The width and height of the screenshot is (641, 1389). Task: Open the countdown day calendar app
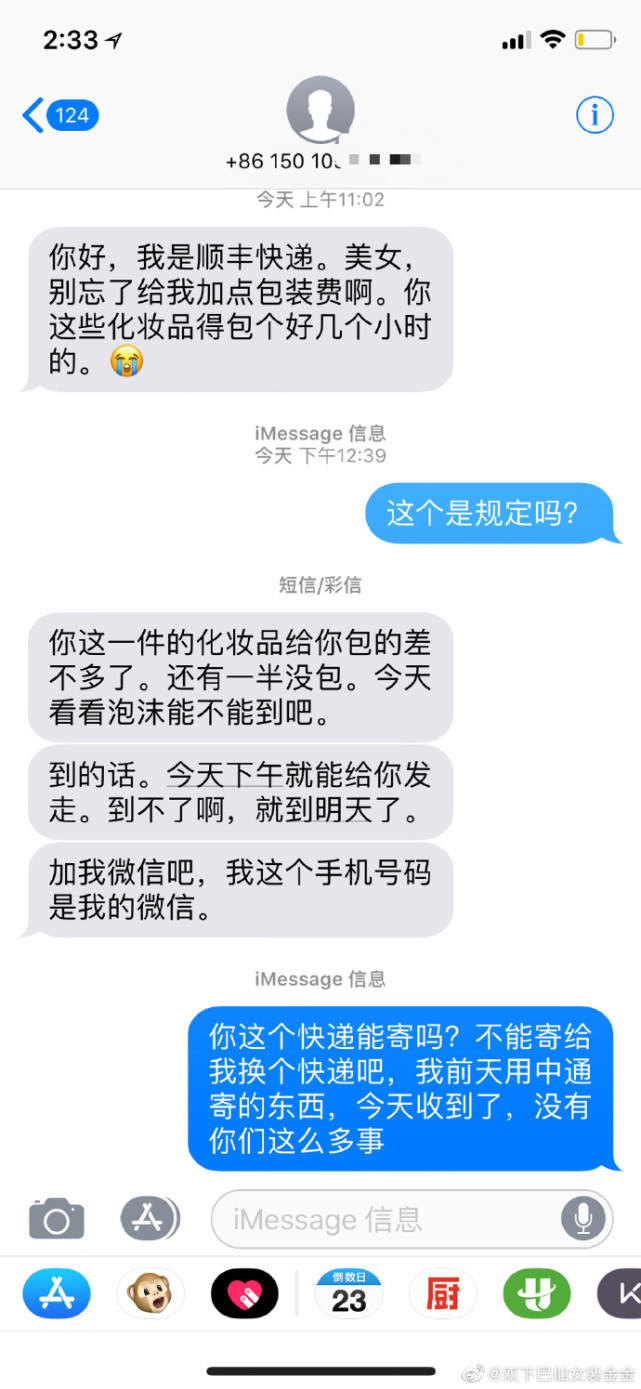tap(348, 1295)
